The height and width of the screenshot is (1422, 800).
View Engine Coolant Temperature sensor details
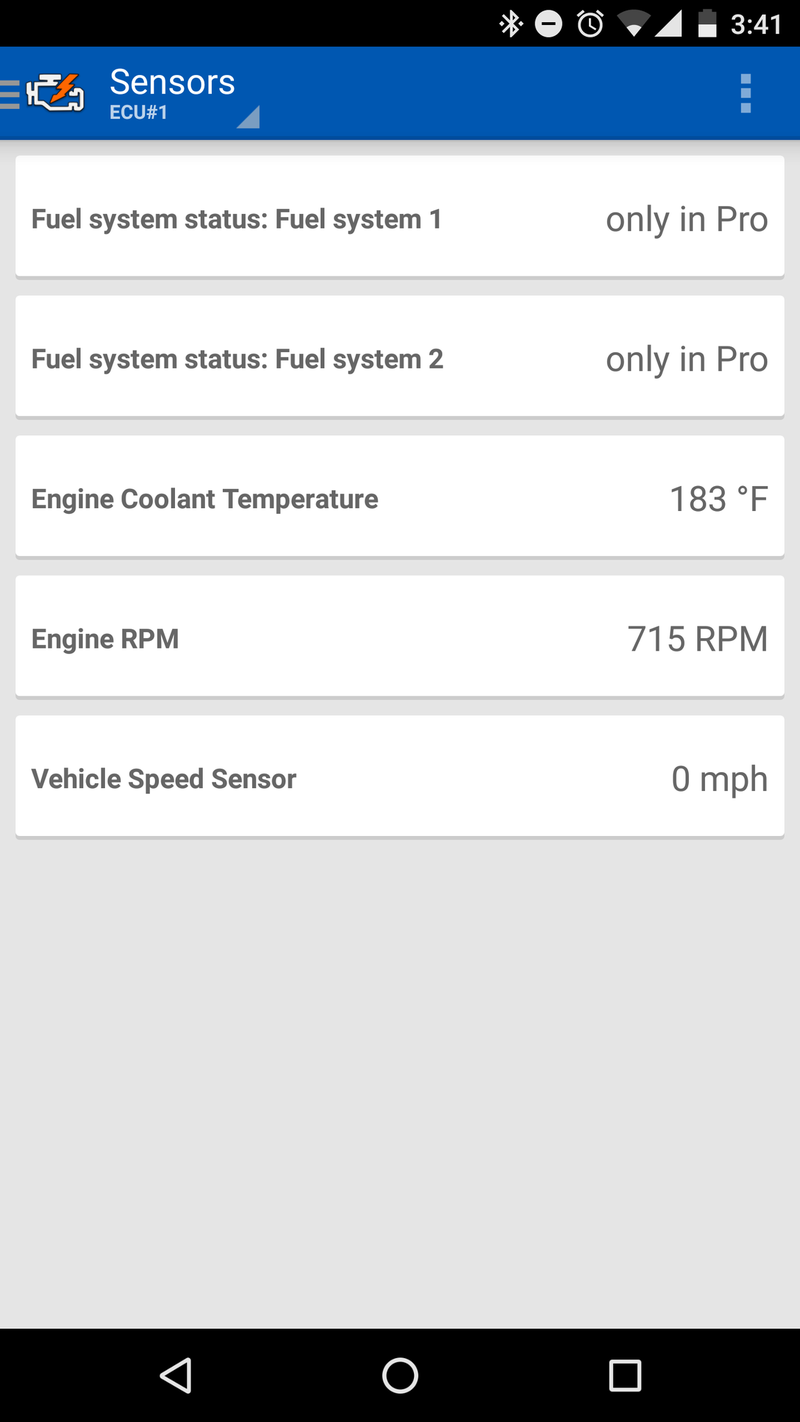(400, 498)
